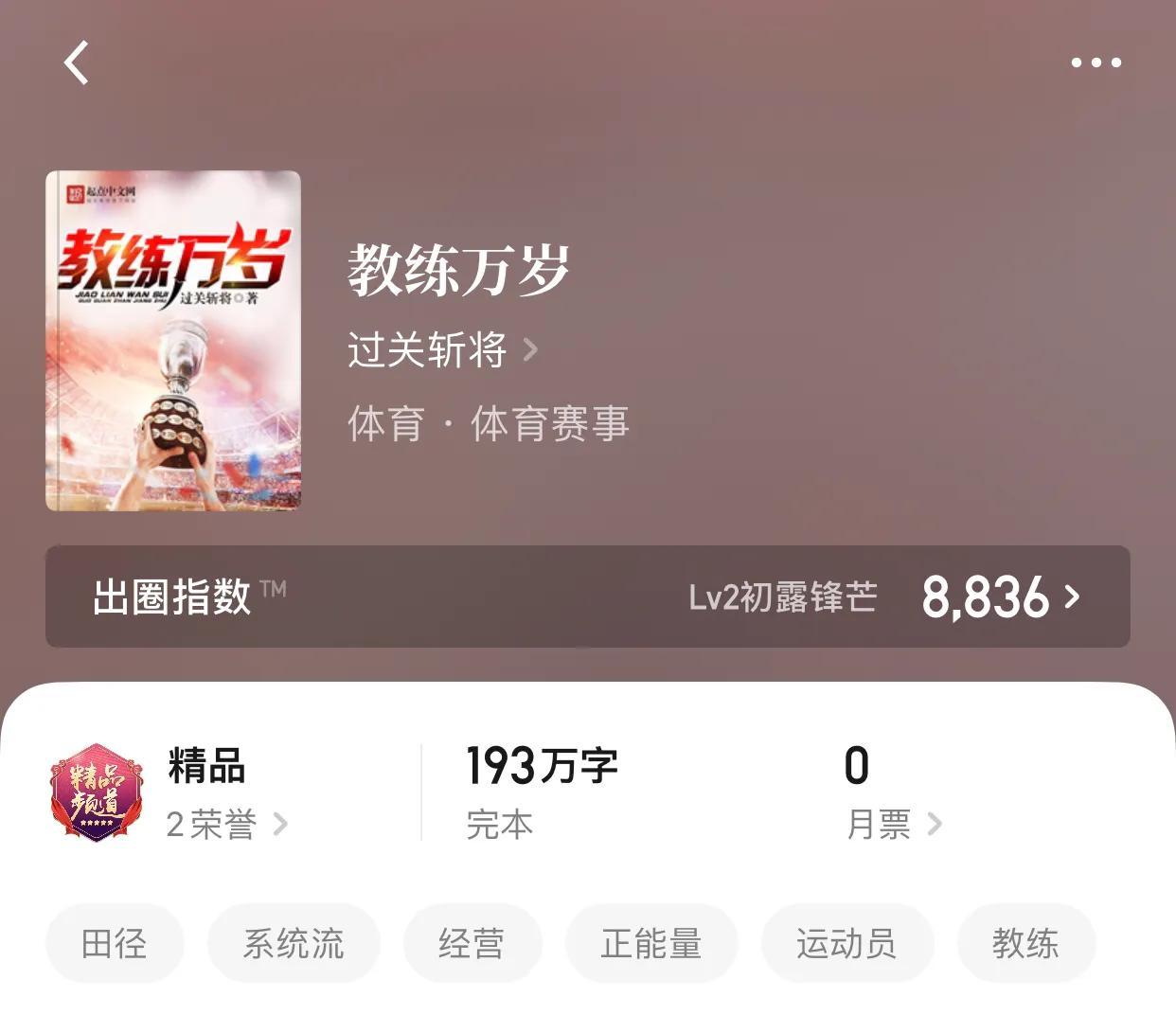
Task: View the 2荣誉 honors list
Action: [x=225, y=824]
